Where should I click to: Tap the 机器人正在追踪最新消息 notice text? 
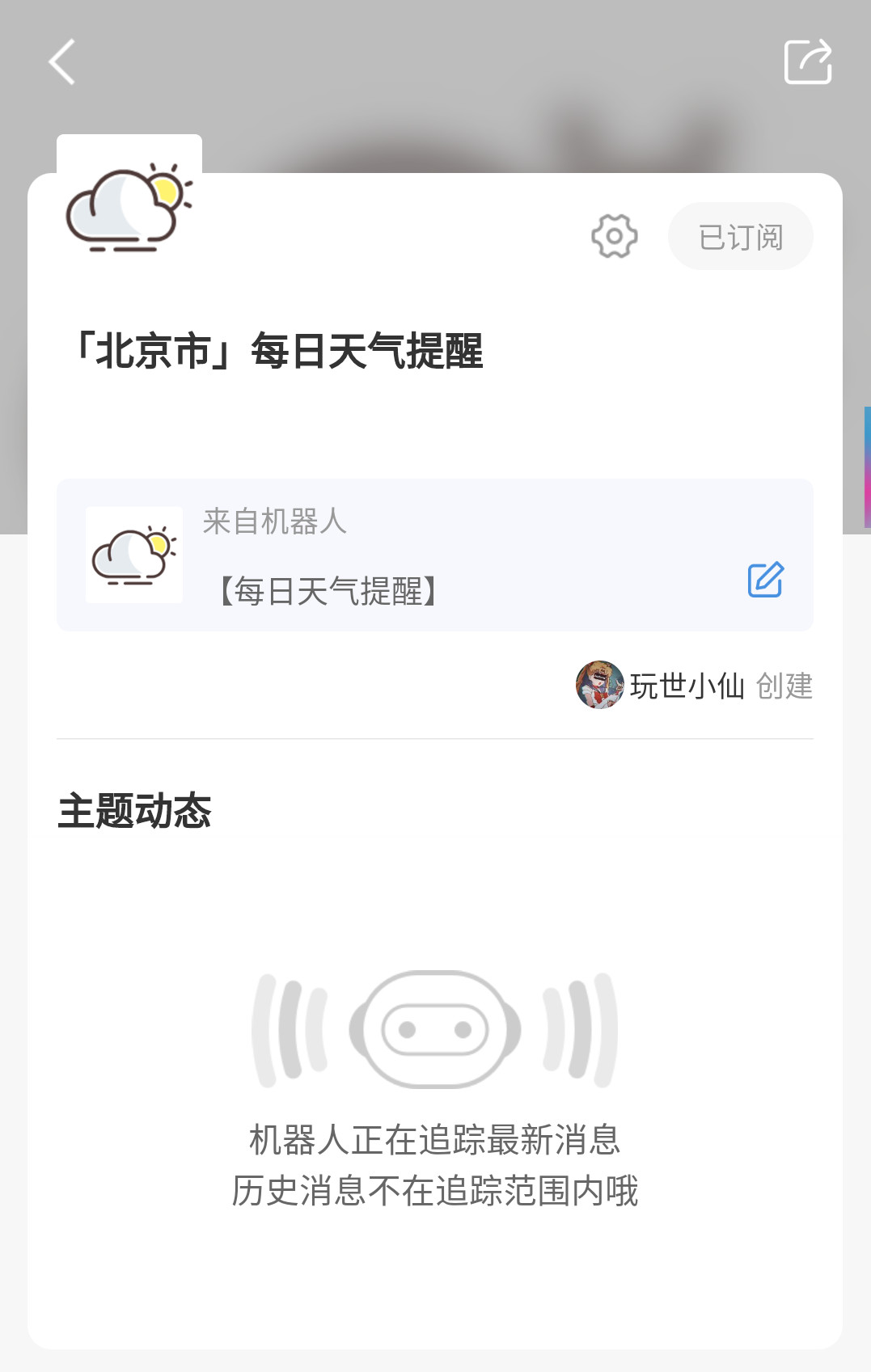[x=435, y=1141]
